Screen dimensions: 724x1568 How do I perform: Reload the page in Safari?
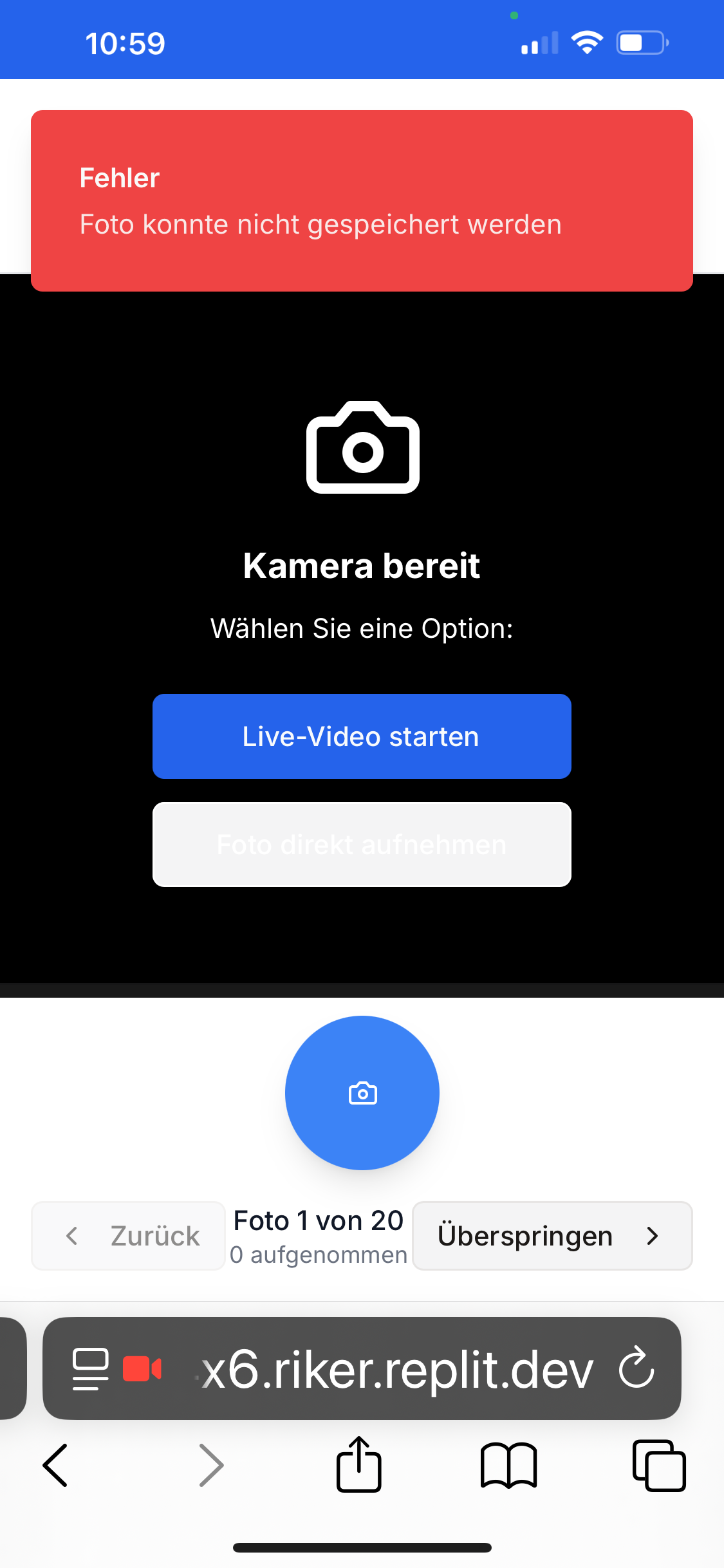pyautogui.click(x=636, y=1368)
